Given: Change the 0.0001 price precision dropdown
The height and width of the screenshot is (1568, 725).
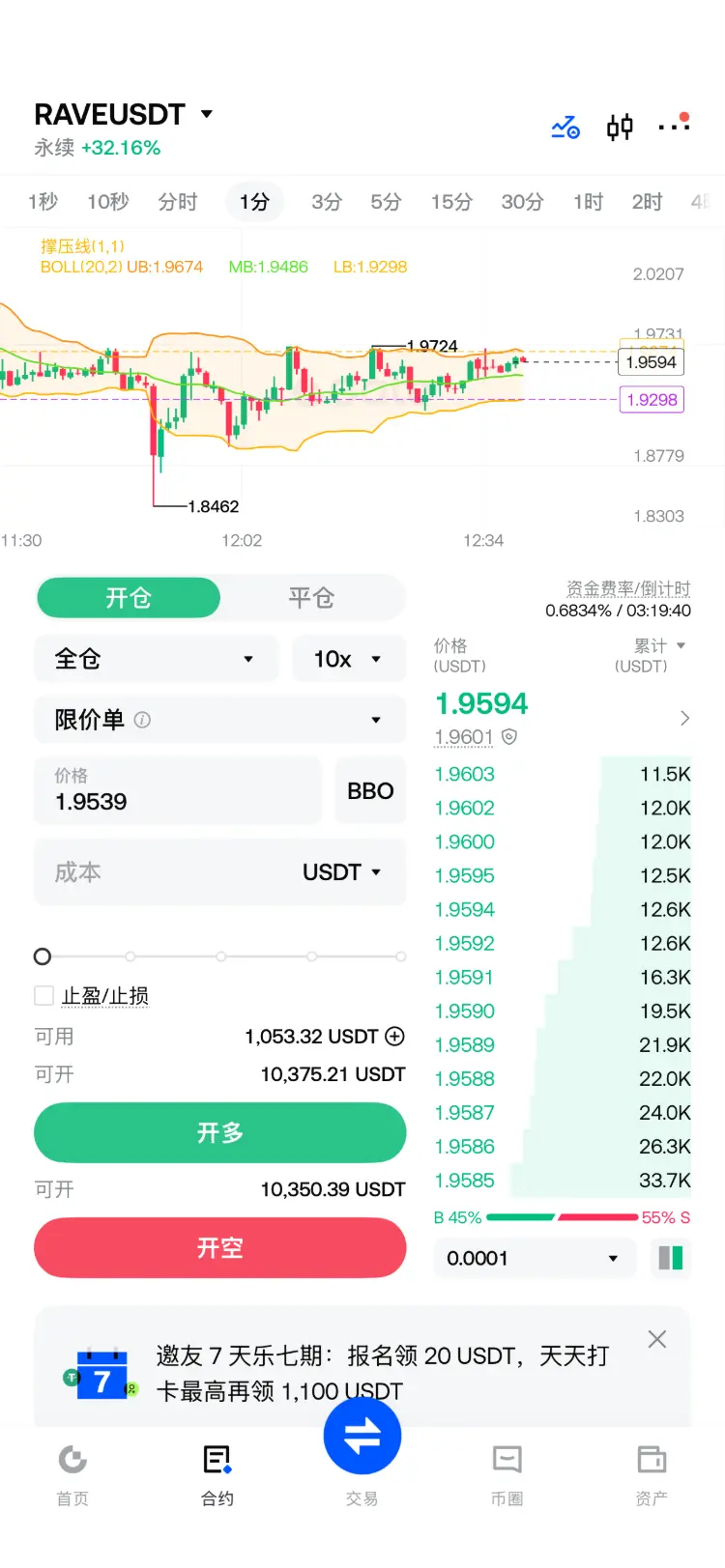Looking at the screenshot, I should coord(533,1258).
